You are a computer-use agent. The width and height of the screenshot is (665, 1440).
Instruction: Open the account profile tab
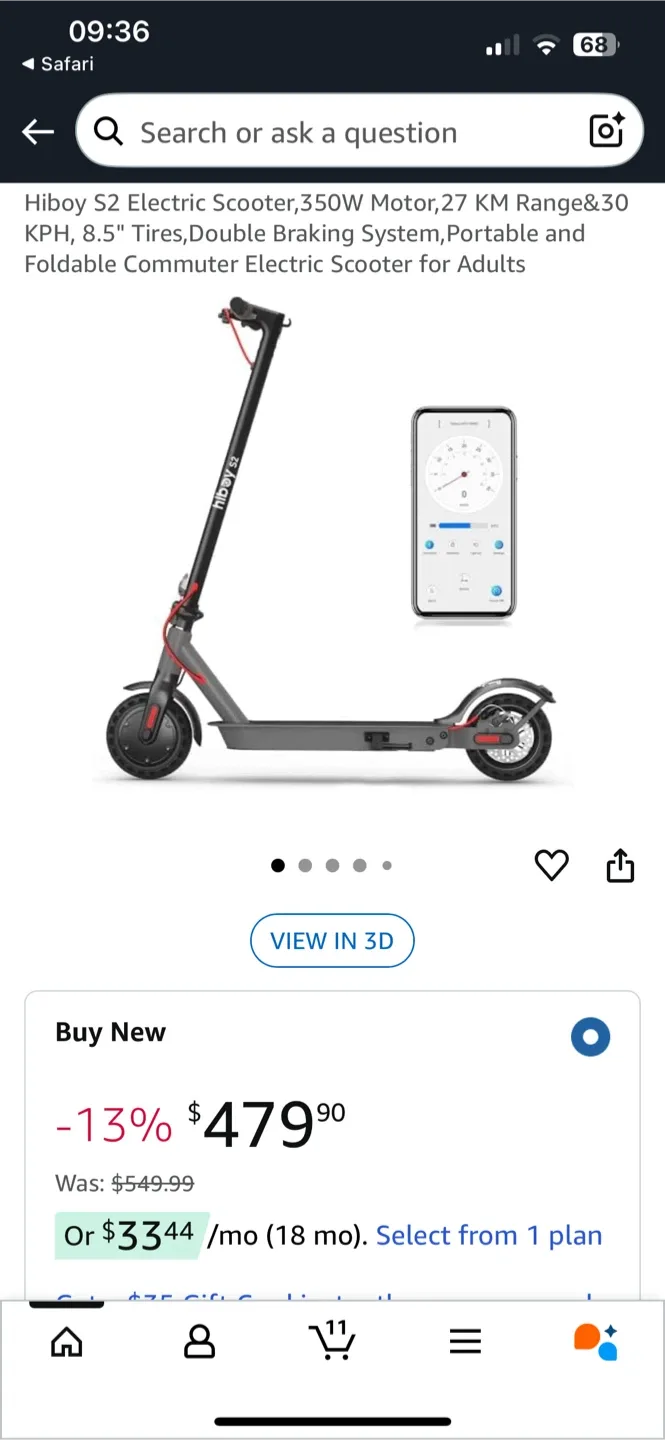point(200,1341)
